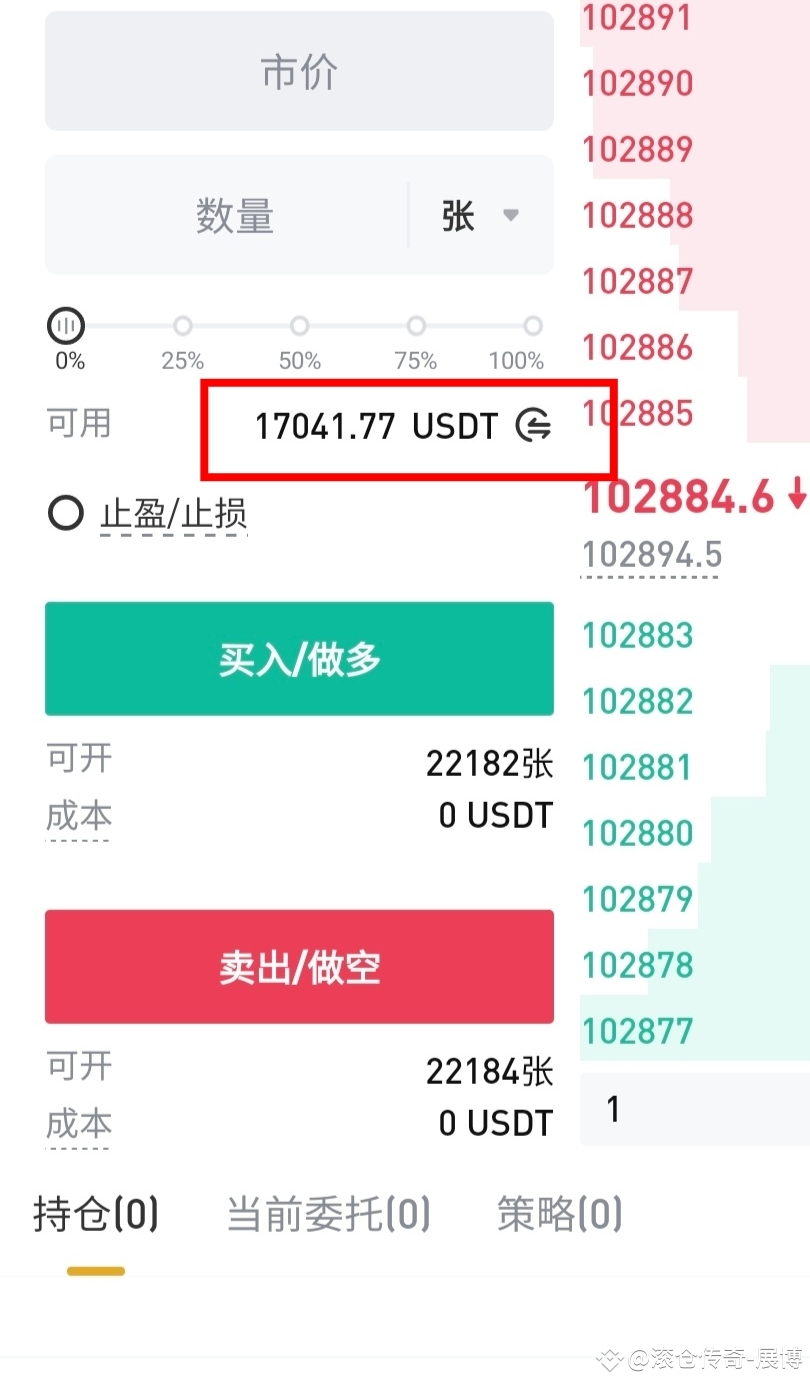Set the position slider to 25%

pyautogui.click(x=182, y=326)
